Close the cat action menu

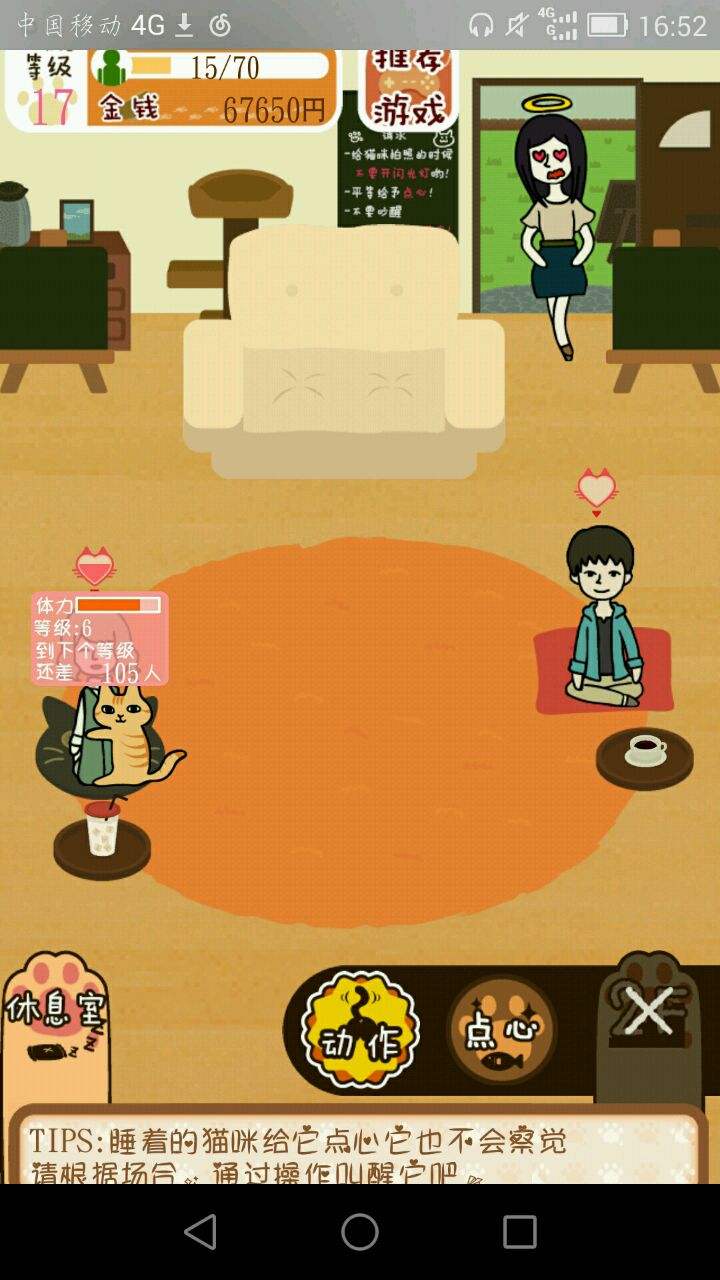pos(648,1014)
